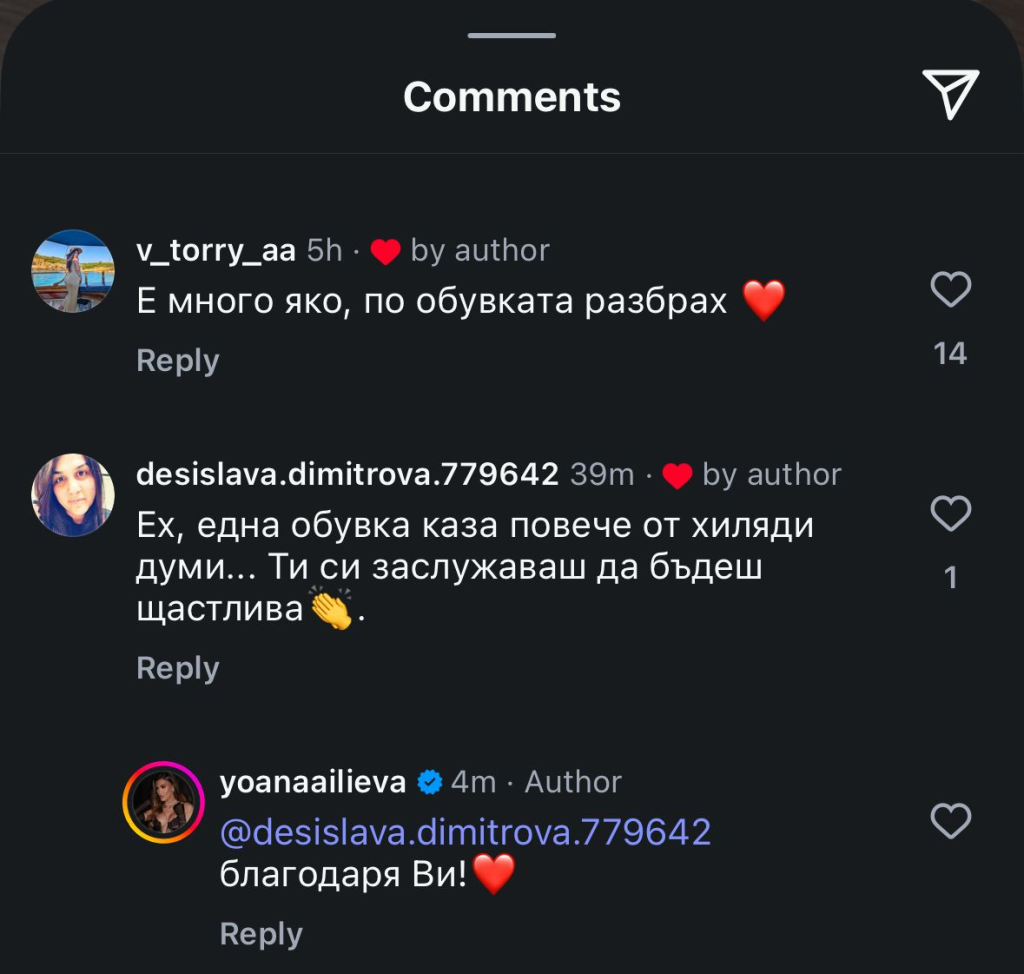This screenshot has width=1024, height=974.
Task: Like desislava.dimitrova.779642's comment
Action: [x=950, y=514]
